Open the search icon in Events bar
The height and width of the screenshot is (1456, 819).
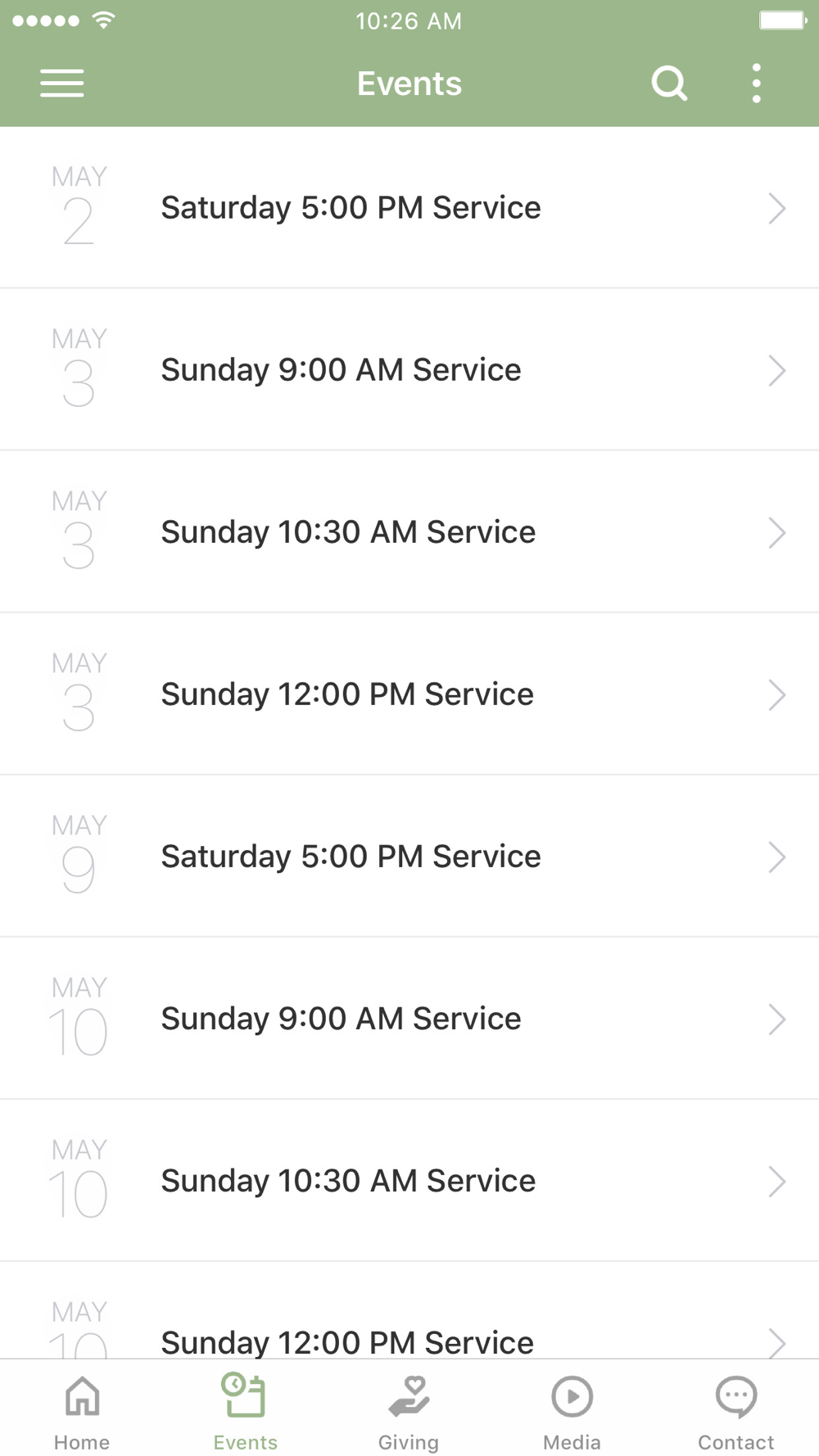pyautogui.click(x=669, y=84)
